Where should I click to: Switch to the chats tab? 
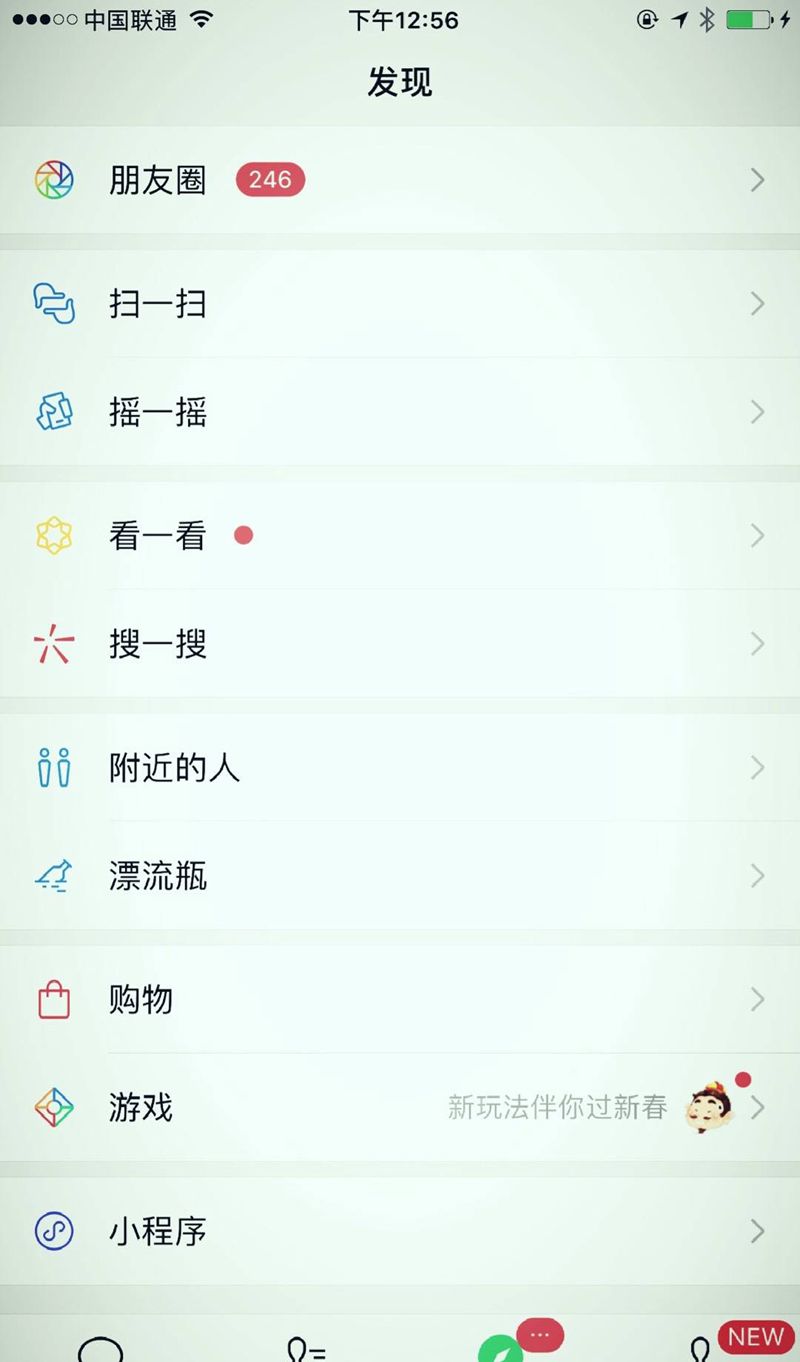point(101,1348)
